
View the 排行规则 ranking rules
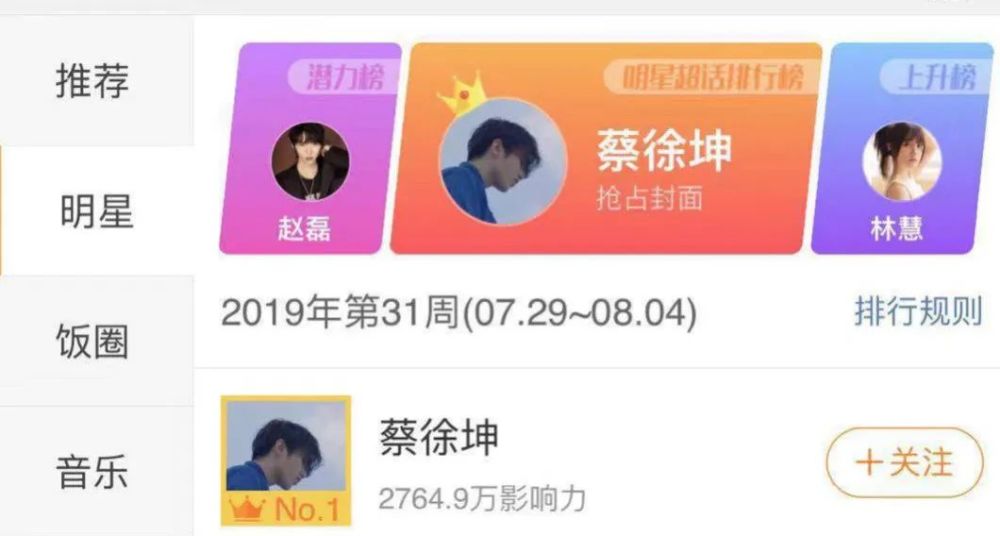917,312
